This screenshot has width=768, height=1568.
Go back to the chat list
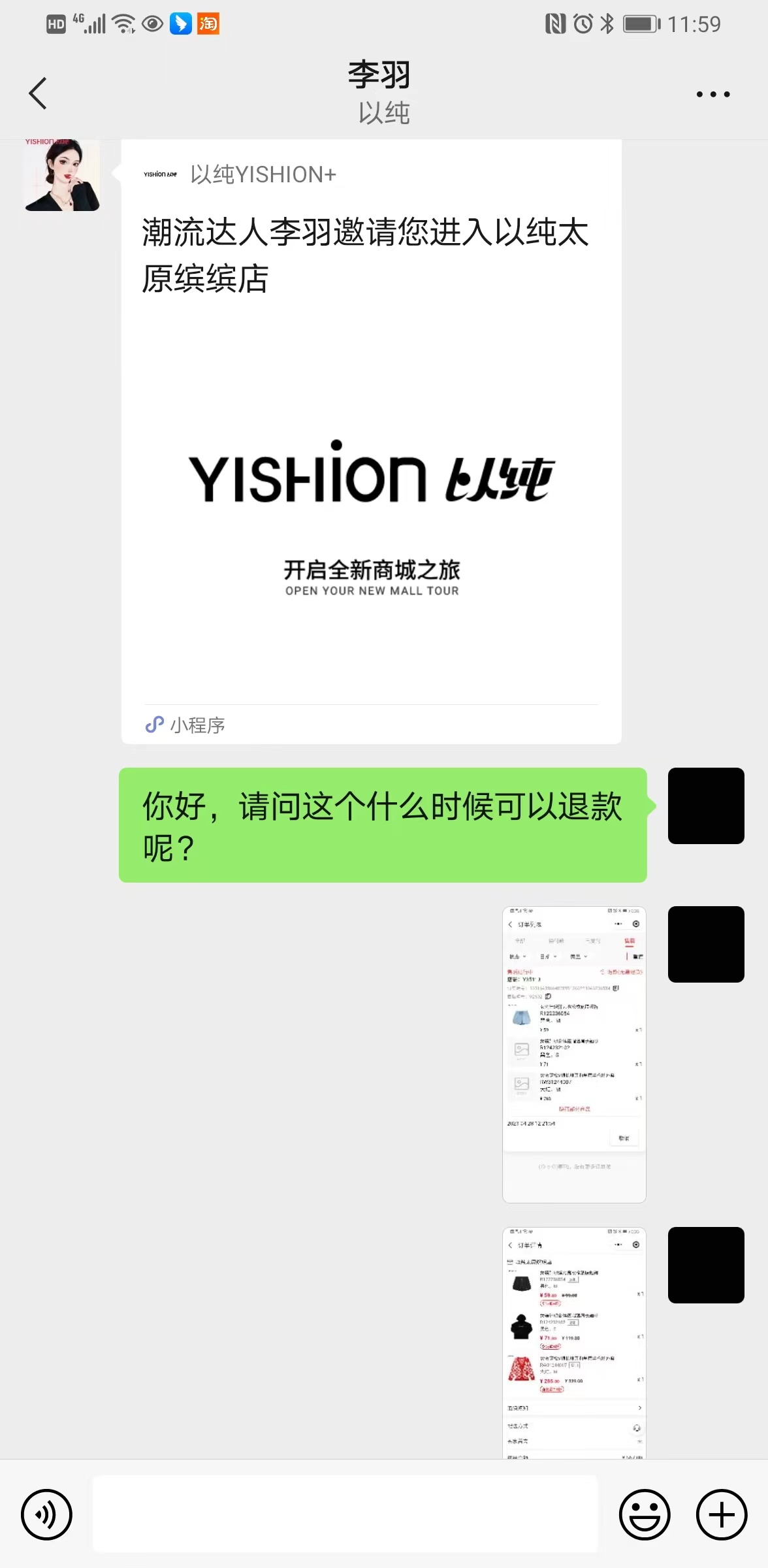pyautogui.click(x=38, y=93)
